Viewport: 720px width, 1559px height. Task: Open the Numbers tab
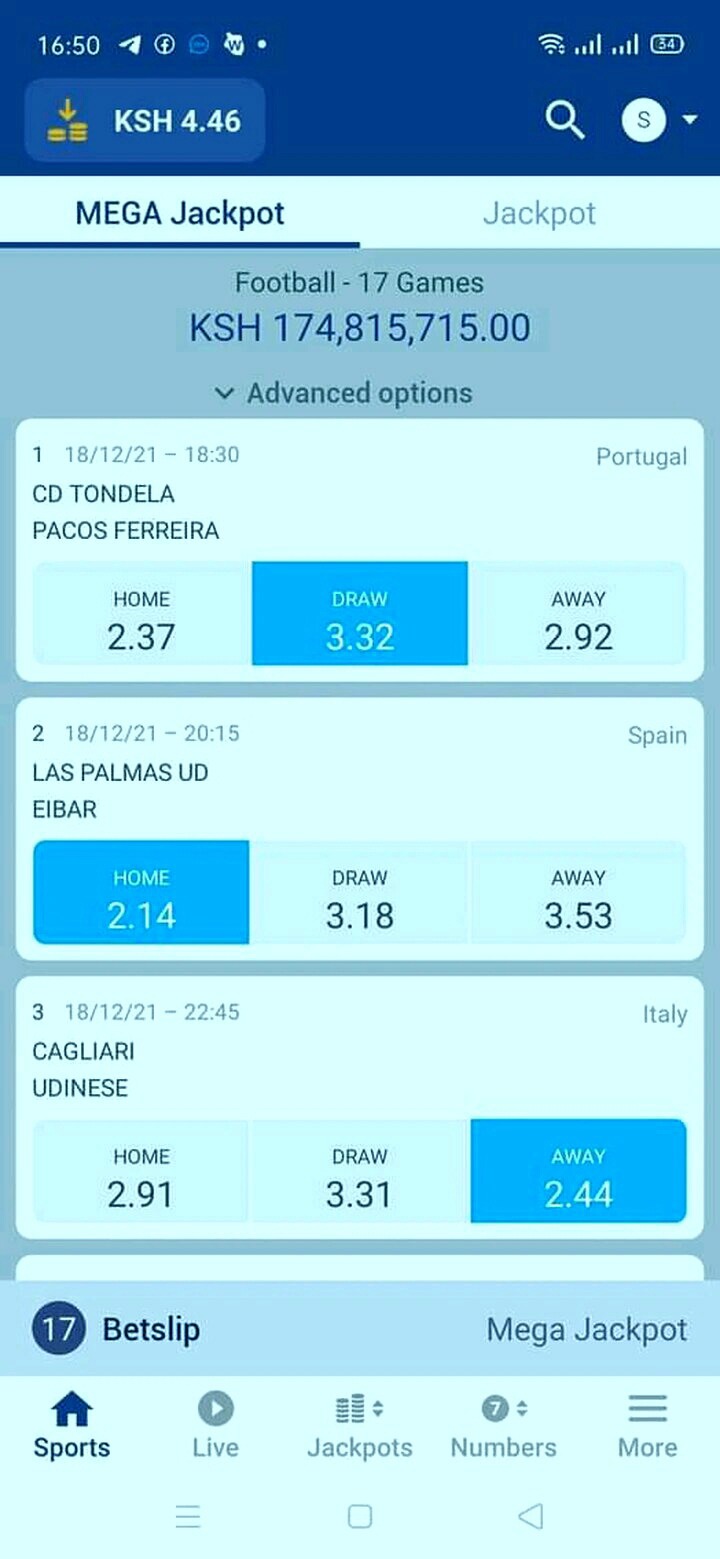[504, 1427]
